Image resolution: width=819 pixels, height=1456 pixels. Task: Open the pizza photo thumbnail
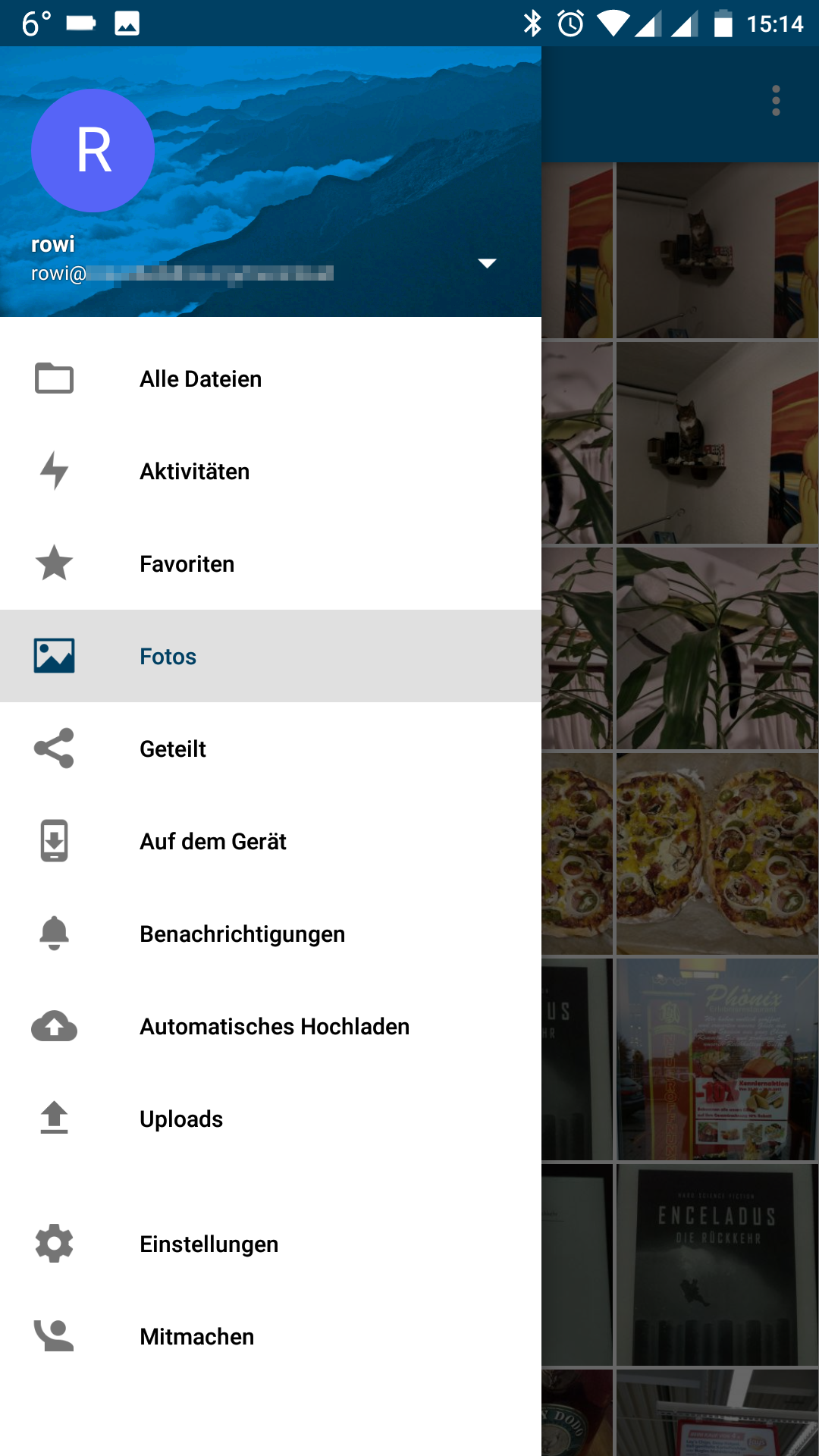point(717,853)
